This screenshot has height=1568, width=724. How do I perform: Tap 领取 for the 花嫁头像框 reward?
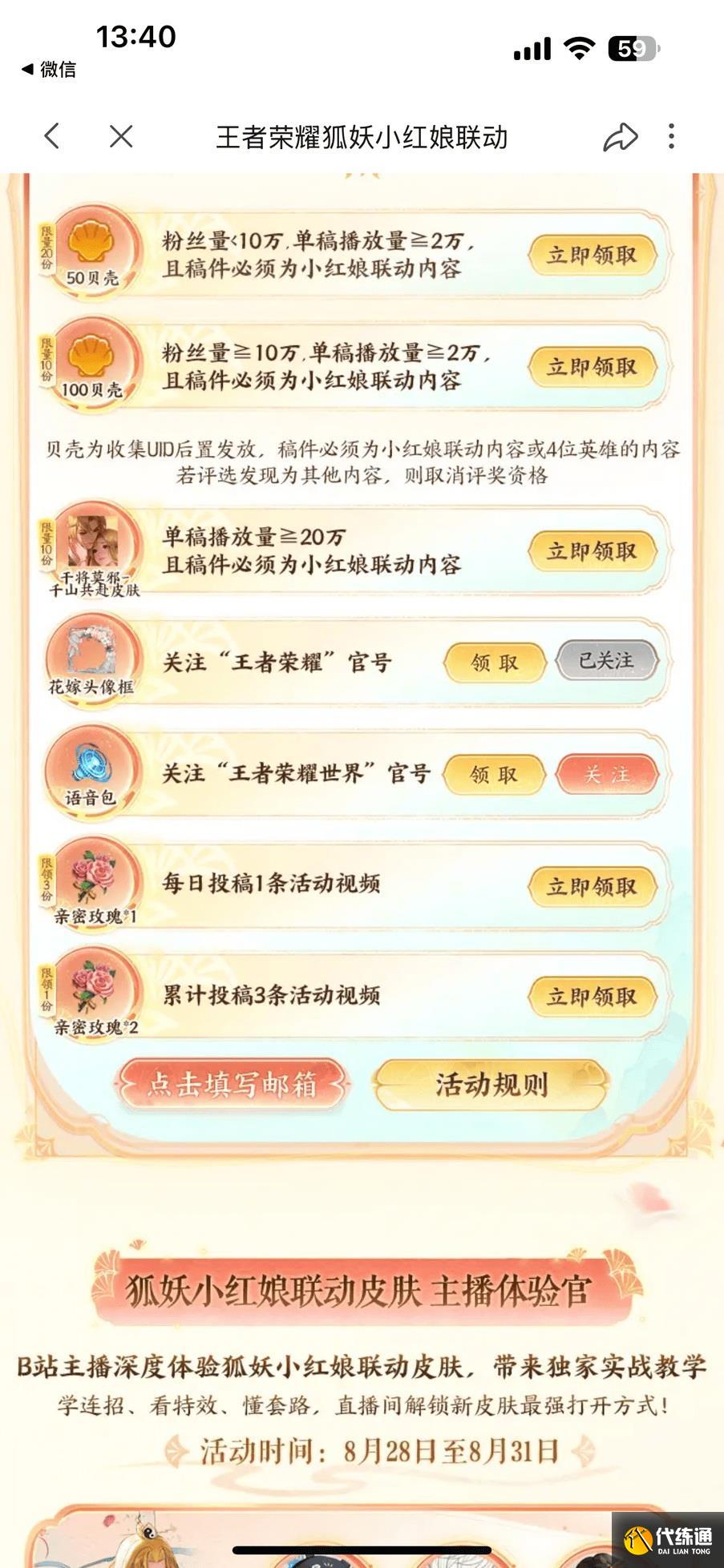pyautogui.click(x=495, y=663)
